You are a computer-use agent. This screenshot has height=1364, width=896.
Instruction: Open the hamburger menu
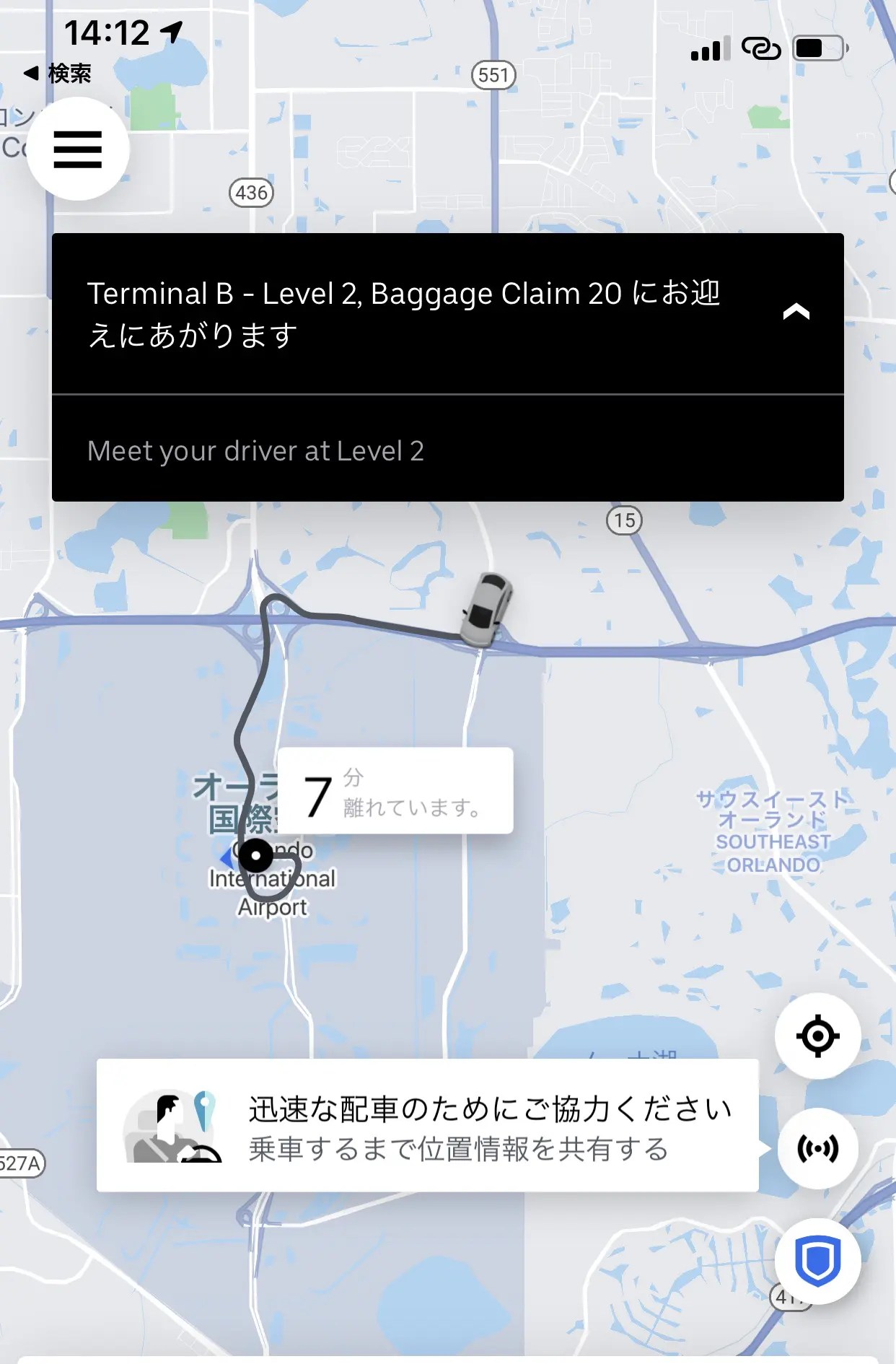(x=78, y=149)
